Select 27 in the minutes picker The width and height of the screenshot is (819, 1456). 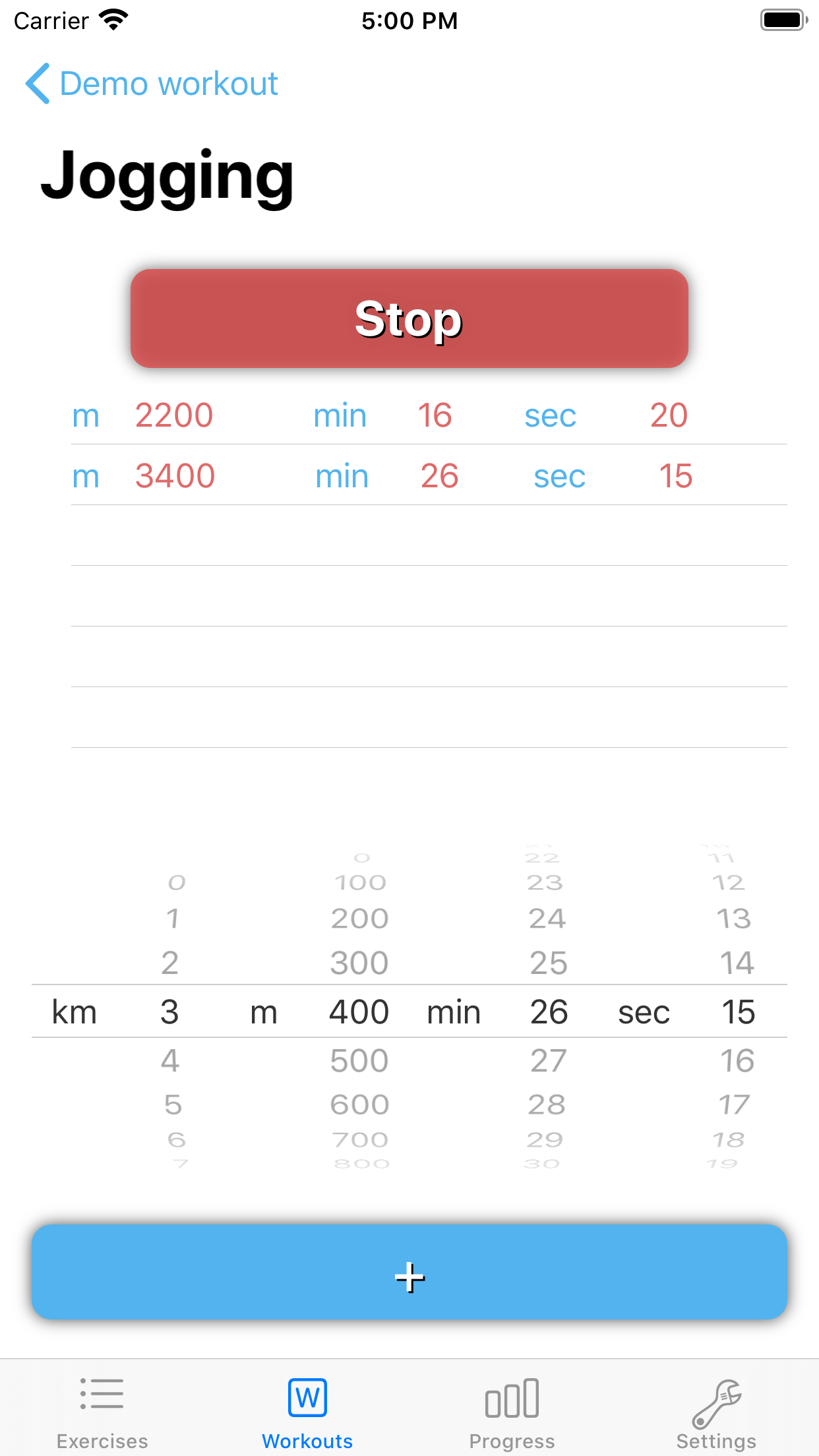coord(549,1060)
